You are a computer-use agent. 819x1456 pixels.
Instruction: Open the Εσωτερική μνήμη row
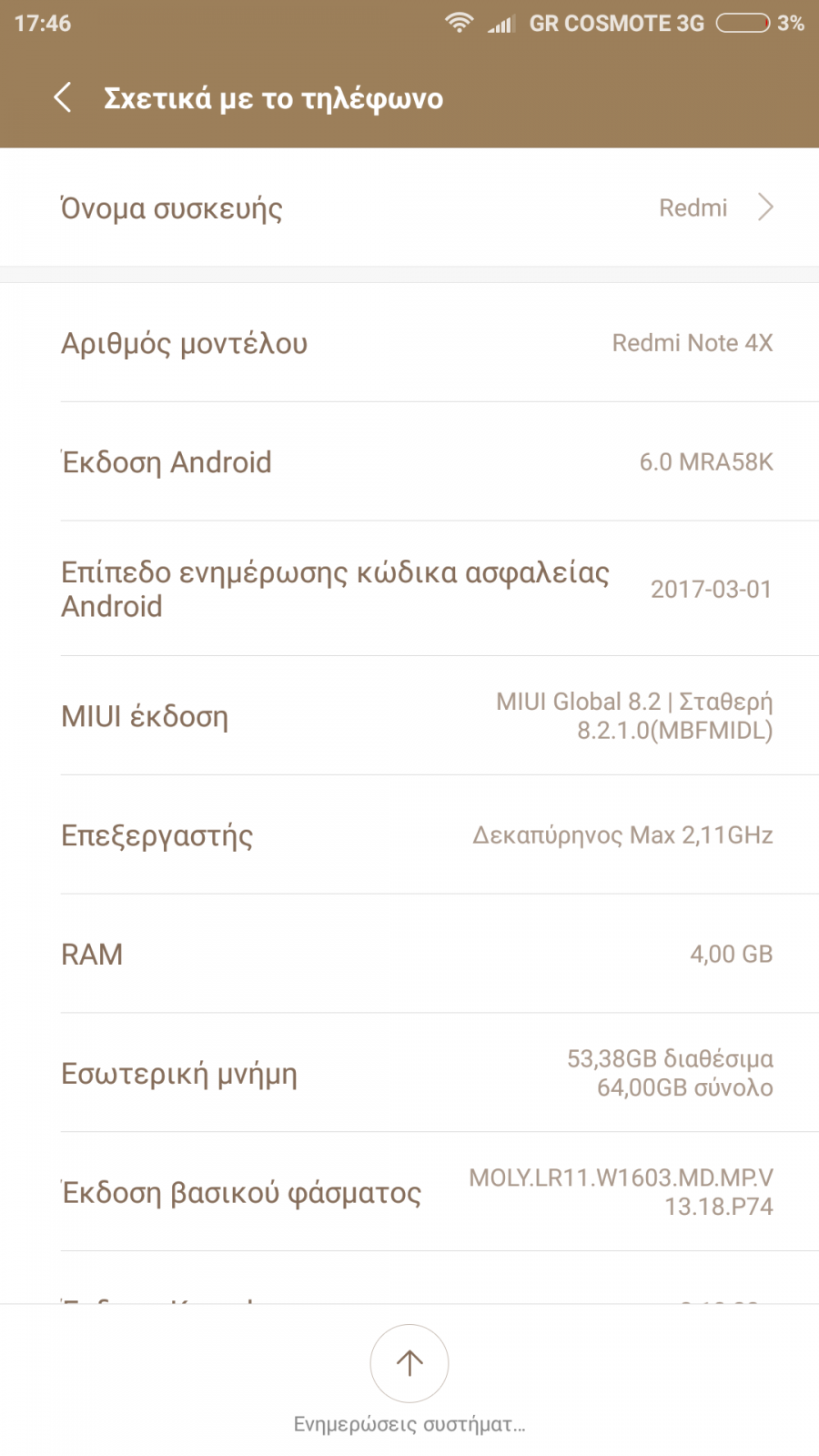[409, 1073]
